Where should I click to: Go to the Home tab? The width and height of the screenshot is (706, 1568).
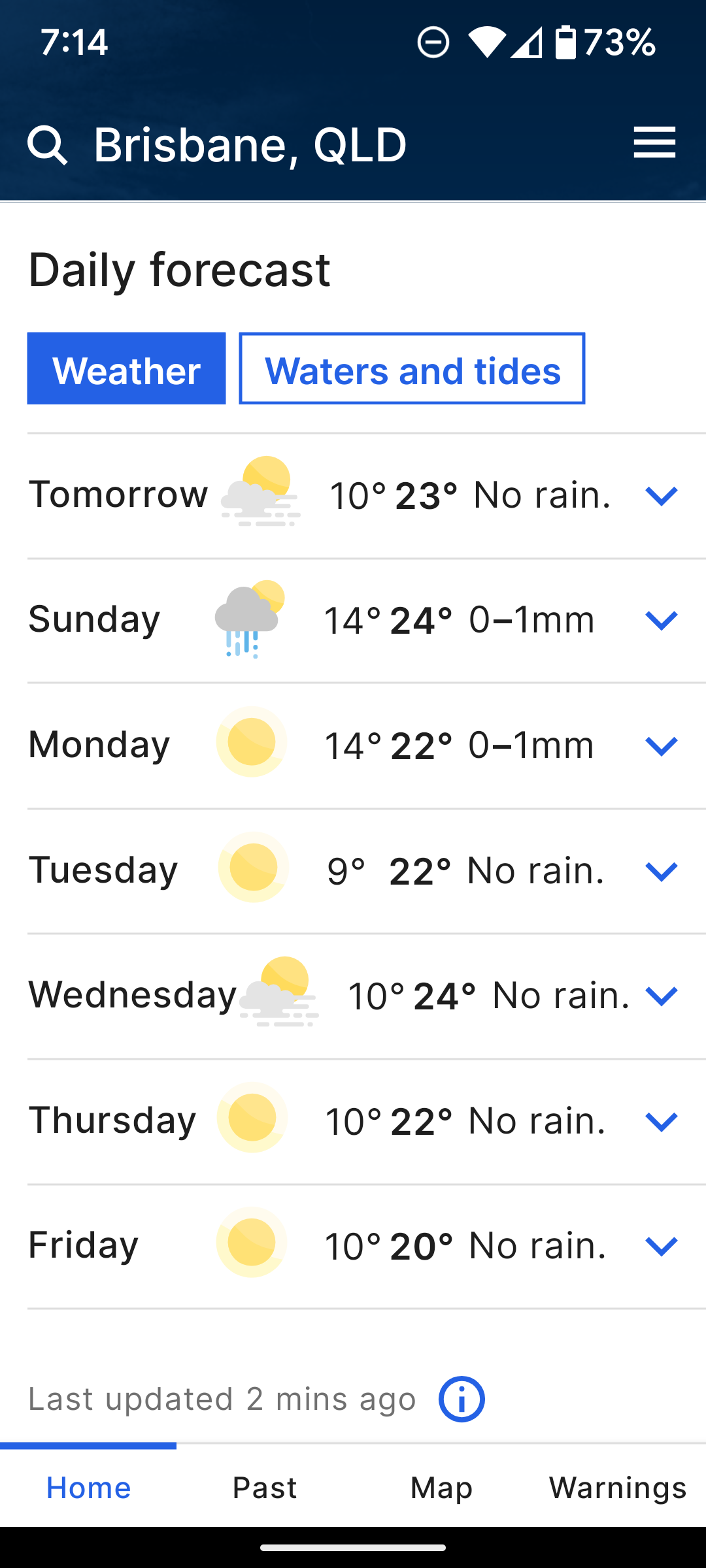tap(88, 1488)
